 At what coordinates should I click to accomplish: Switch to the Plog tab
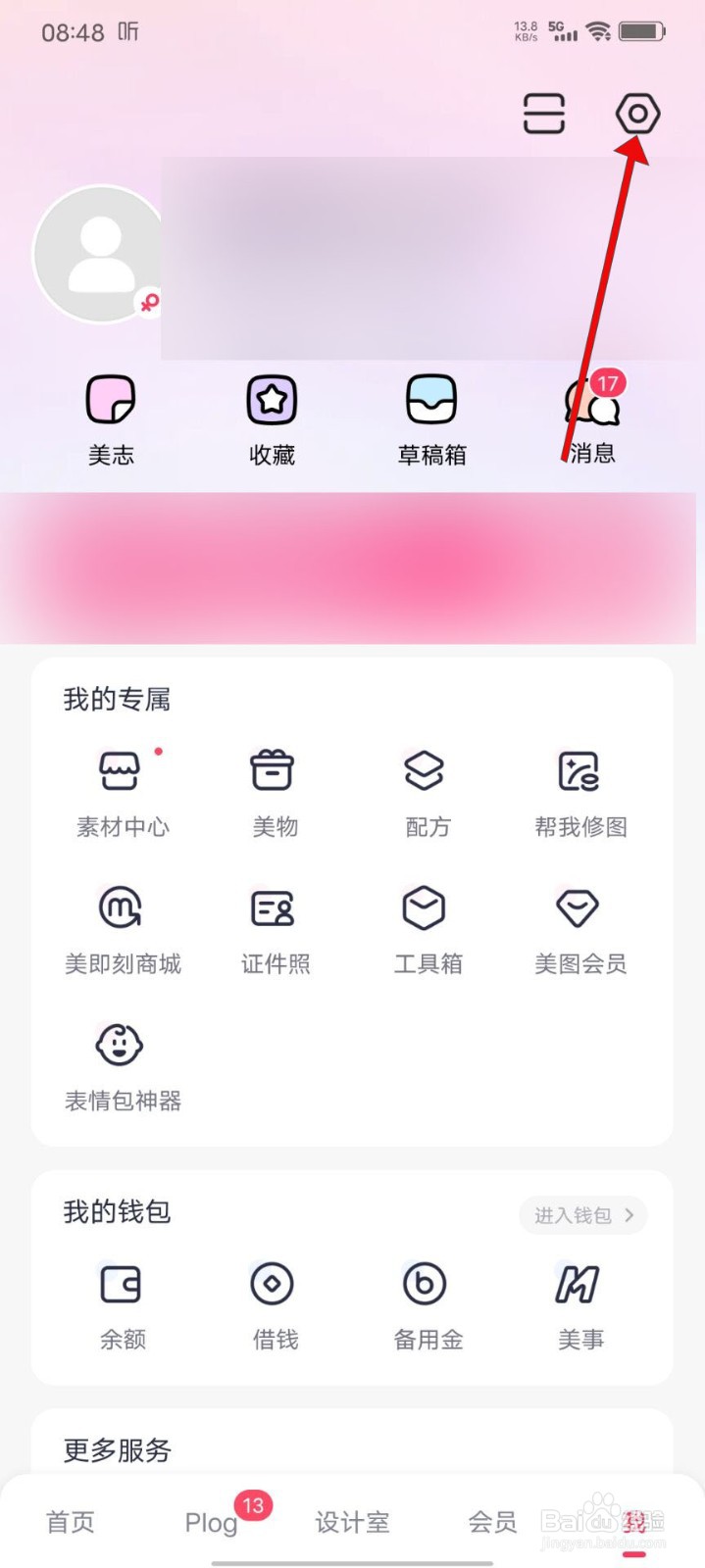coord(212,1522)
